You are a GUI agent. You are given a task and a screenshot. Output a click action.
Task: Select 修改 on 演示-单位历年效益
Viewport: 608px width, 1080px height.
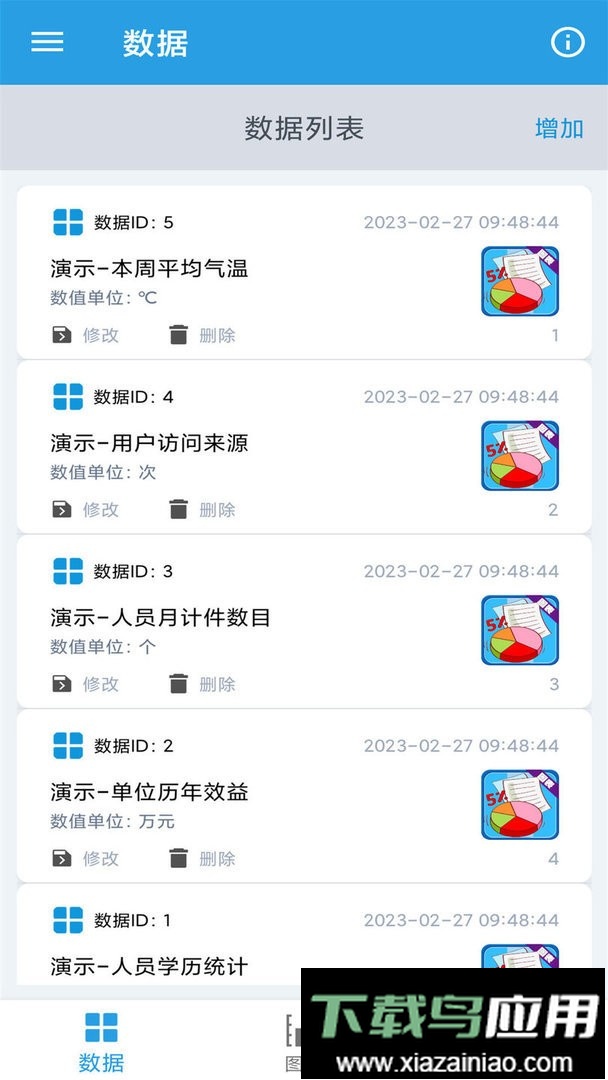click(86, 859)
